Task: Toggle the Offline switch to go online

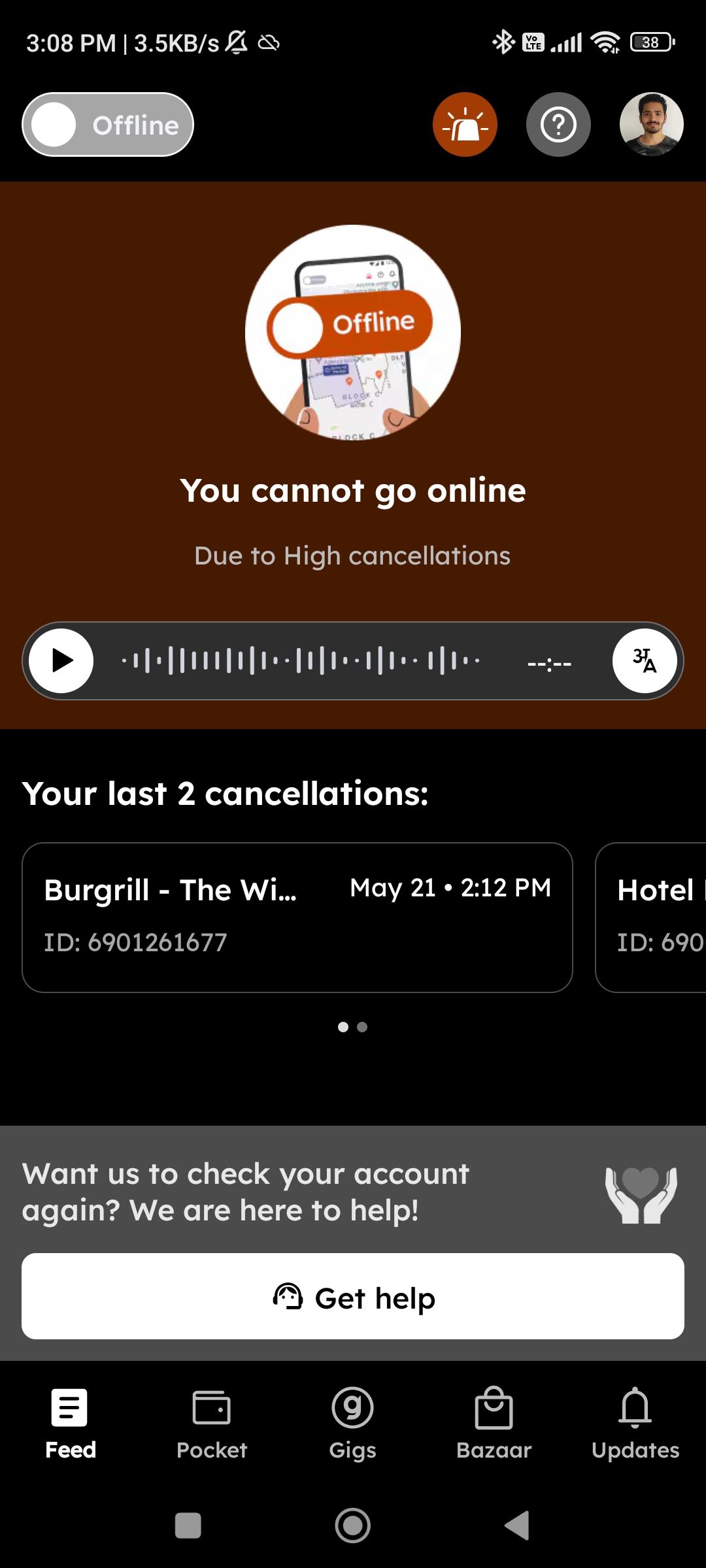Action: pyautogui.click(x=108, y=125)
